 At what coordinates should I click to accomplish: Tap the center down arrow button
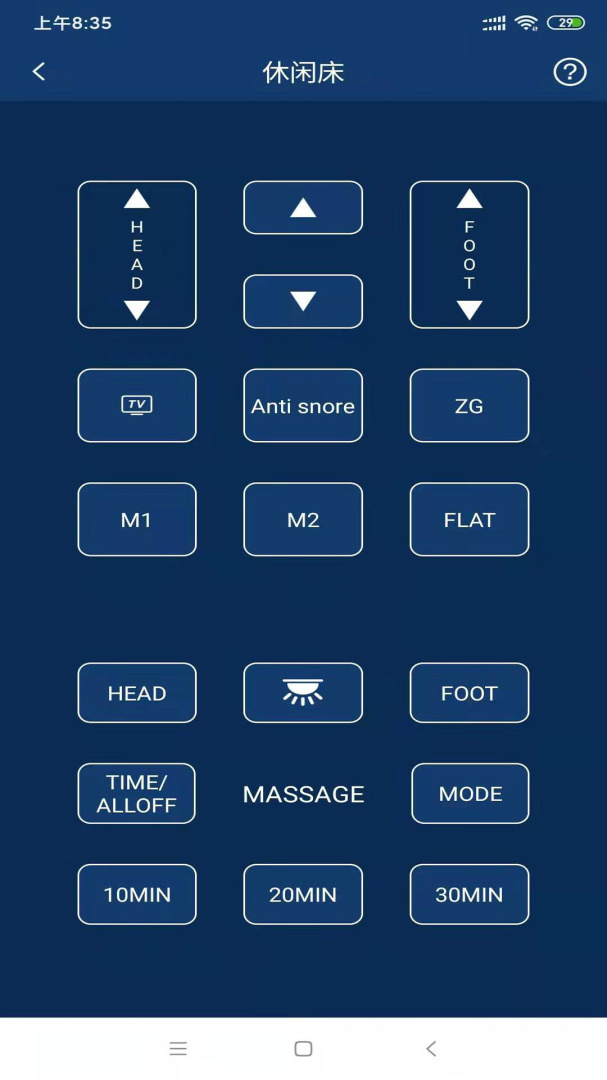point(303,301)
